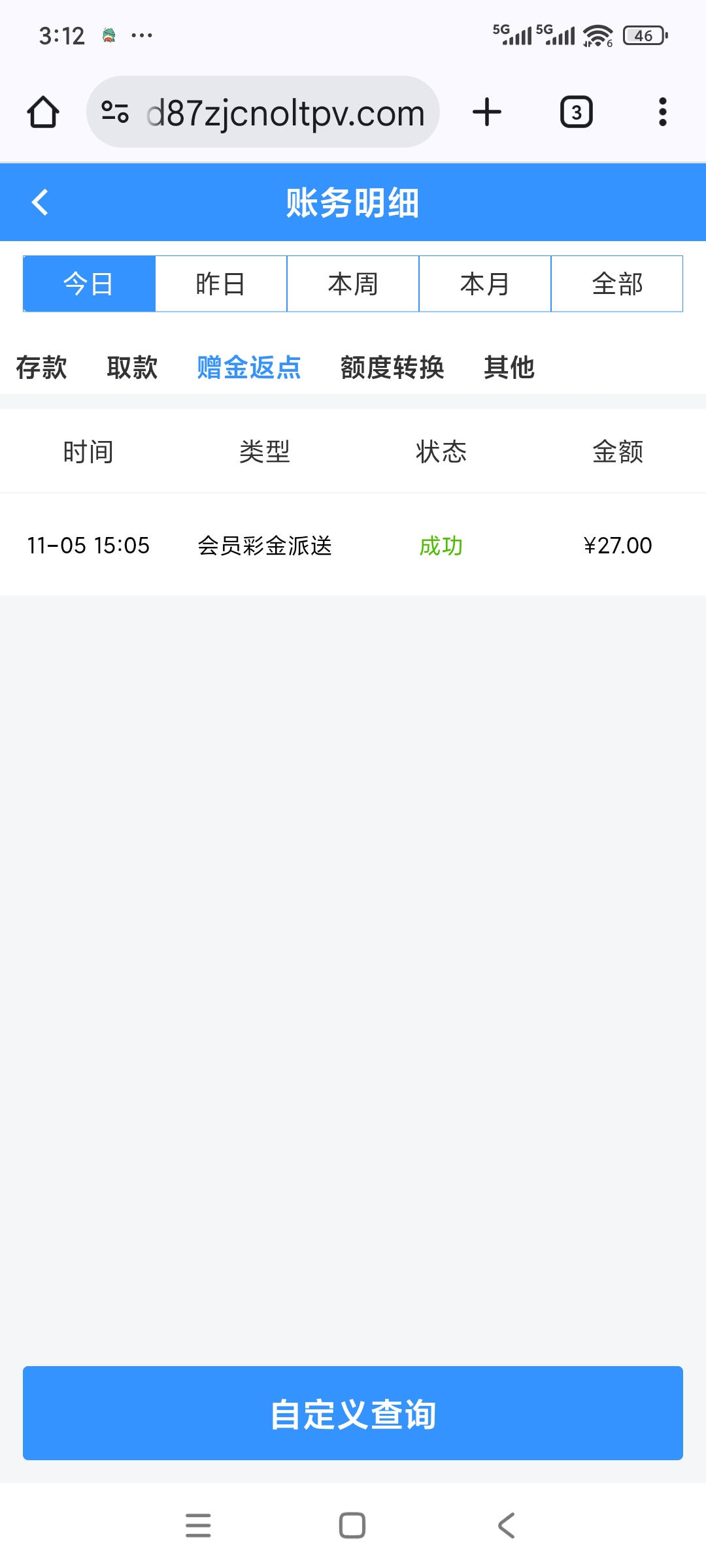Open the browser home page
706x1568 pixels.
point(43,112)
